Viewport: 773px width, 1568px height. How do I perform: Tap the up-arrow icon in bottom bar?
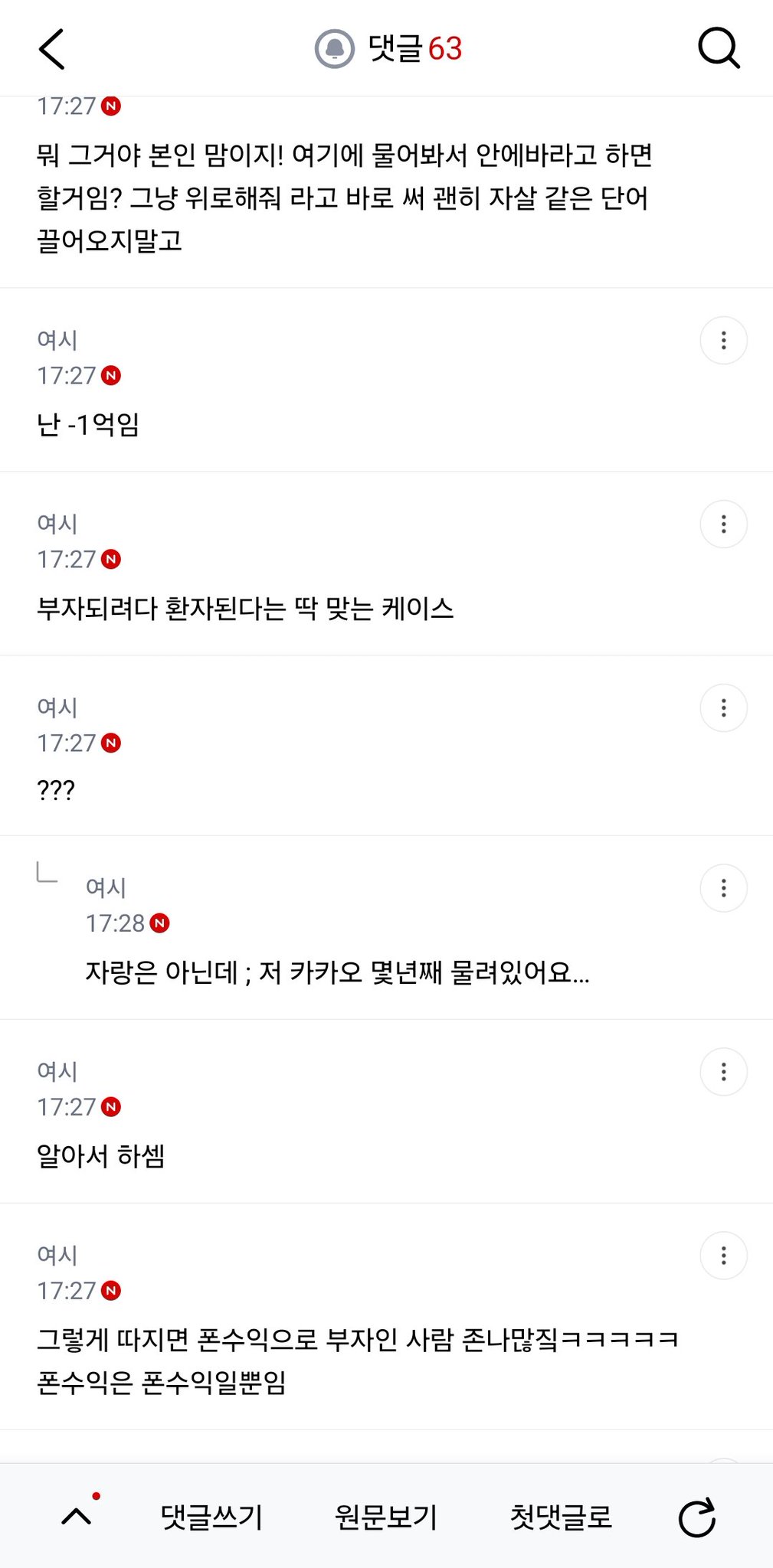click(77, 1516)
